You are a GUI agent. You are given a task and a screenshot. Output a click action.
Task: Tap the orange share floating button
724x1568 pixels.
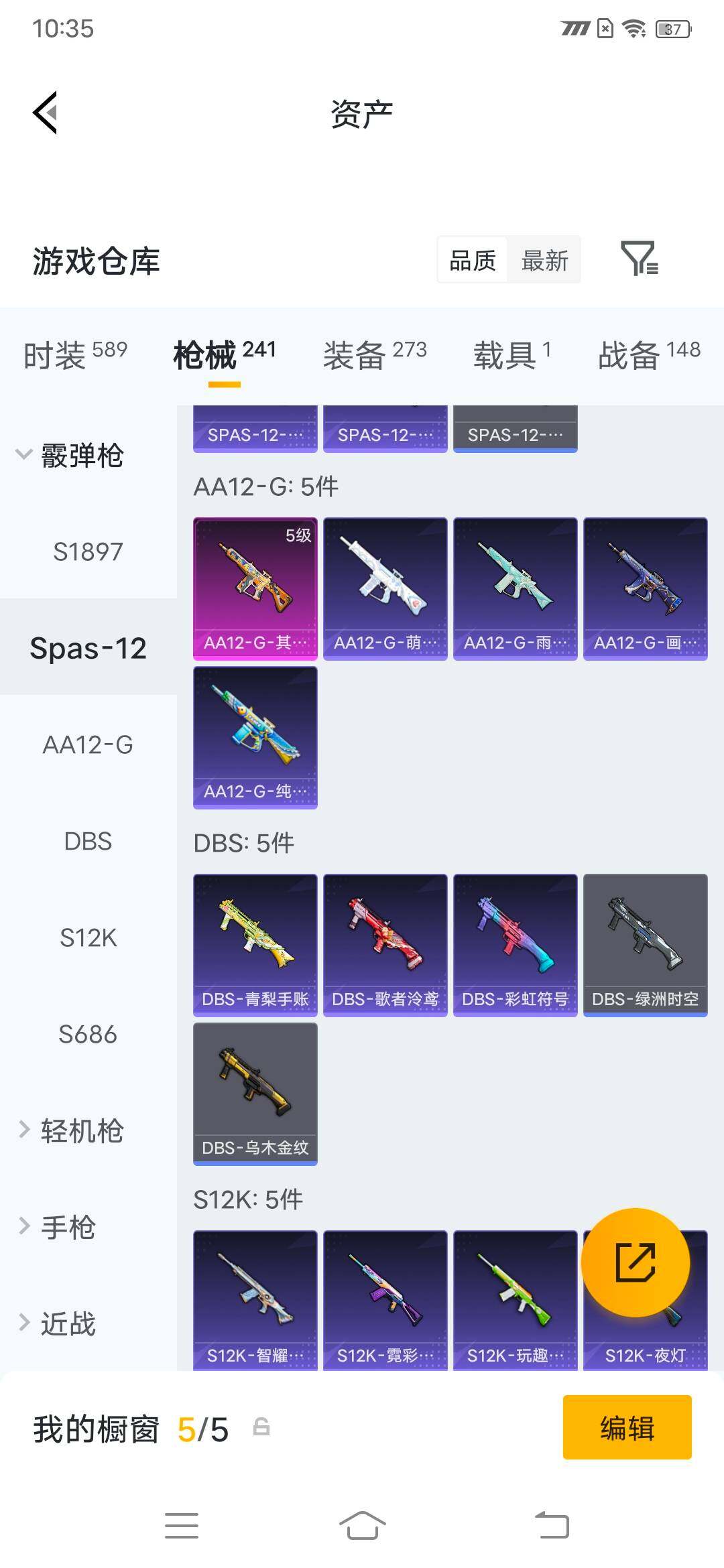(x=635, y=1262)
